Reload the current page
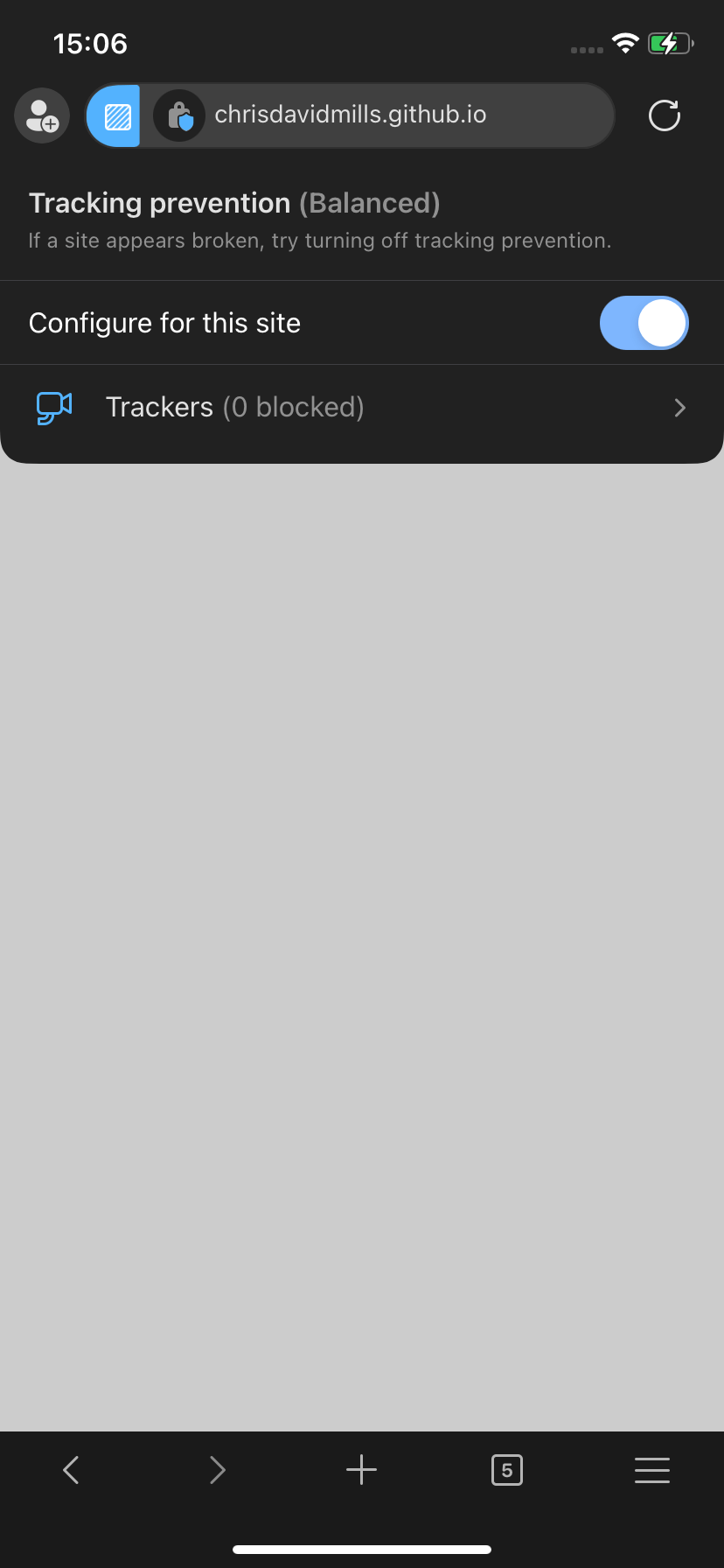 [665, 115]
